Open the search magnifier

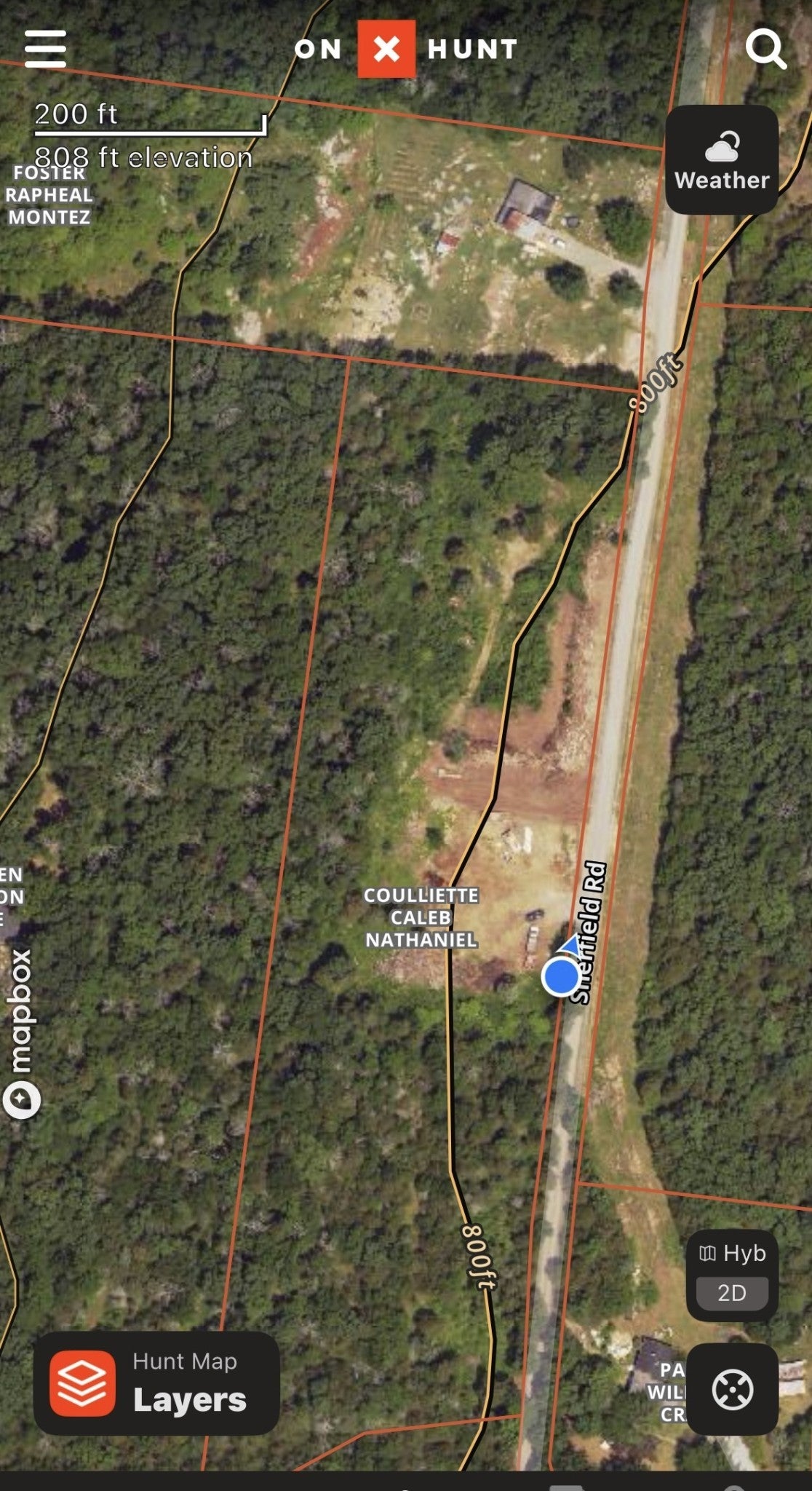[765, 49]
